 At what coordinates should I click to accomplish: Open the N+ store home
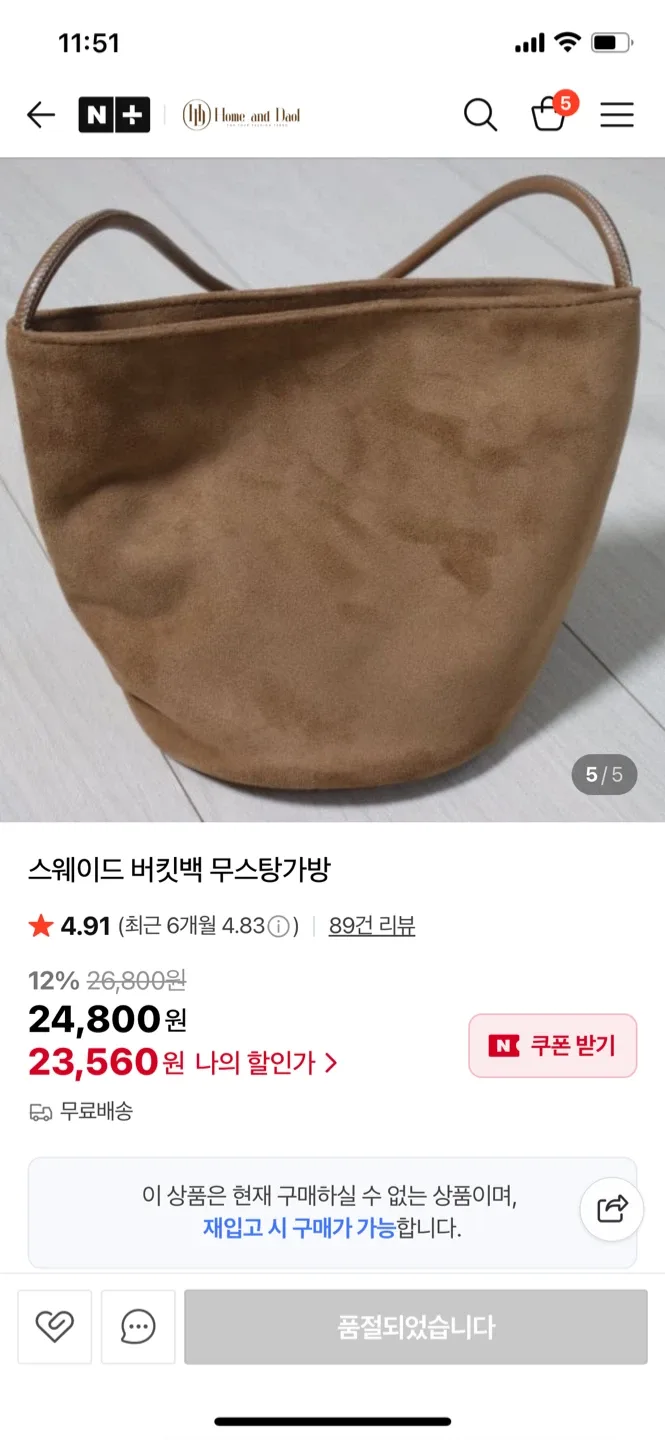[114, 115]
